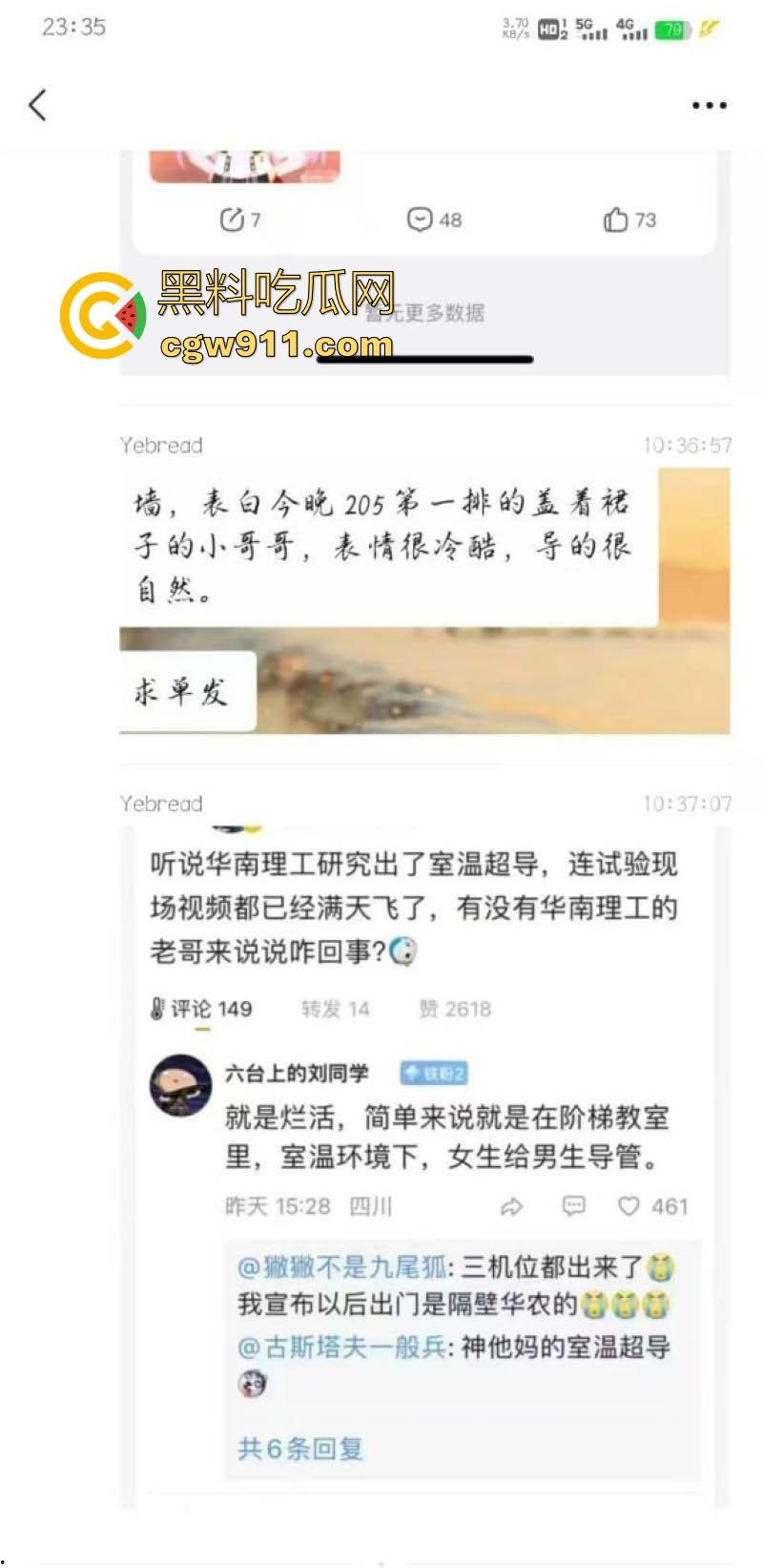Tap the back arrow at top left

38,105
